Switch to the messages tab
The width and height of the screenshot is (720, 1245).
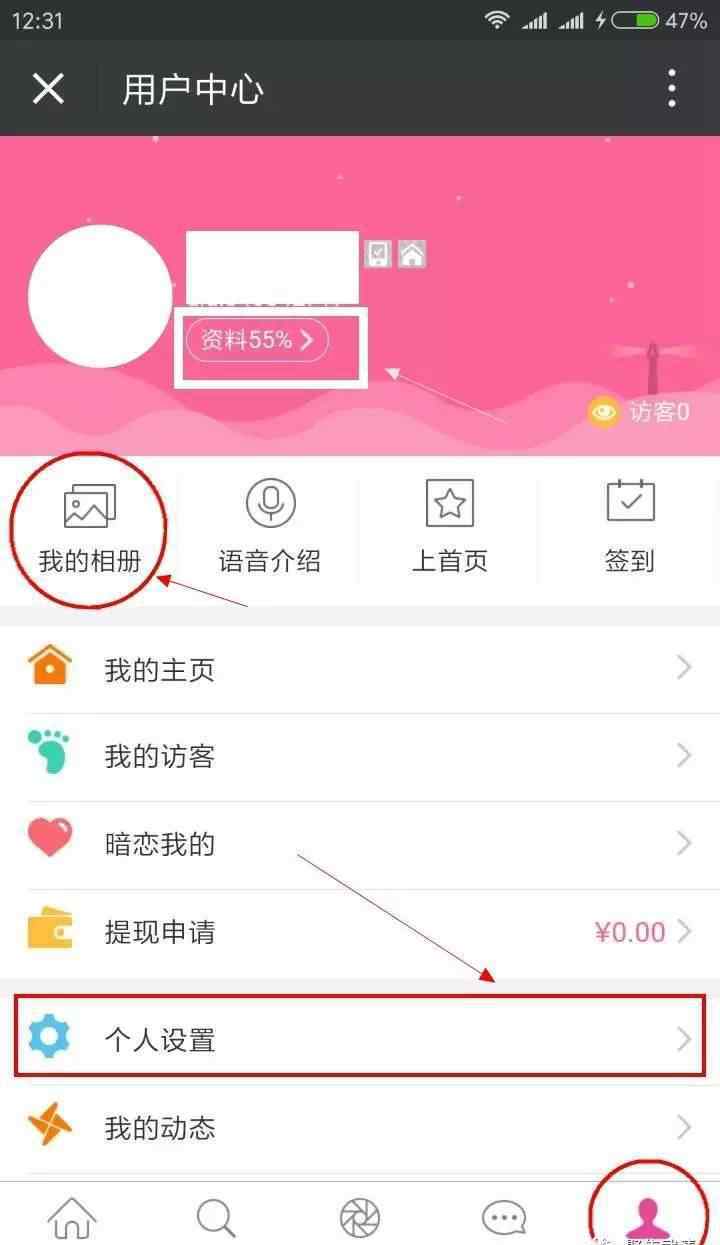(504, 1217)
